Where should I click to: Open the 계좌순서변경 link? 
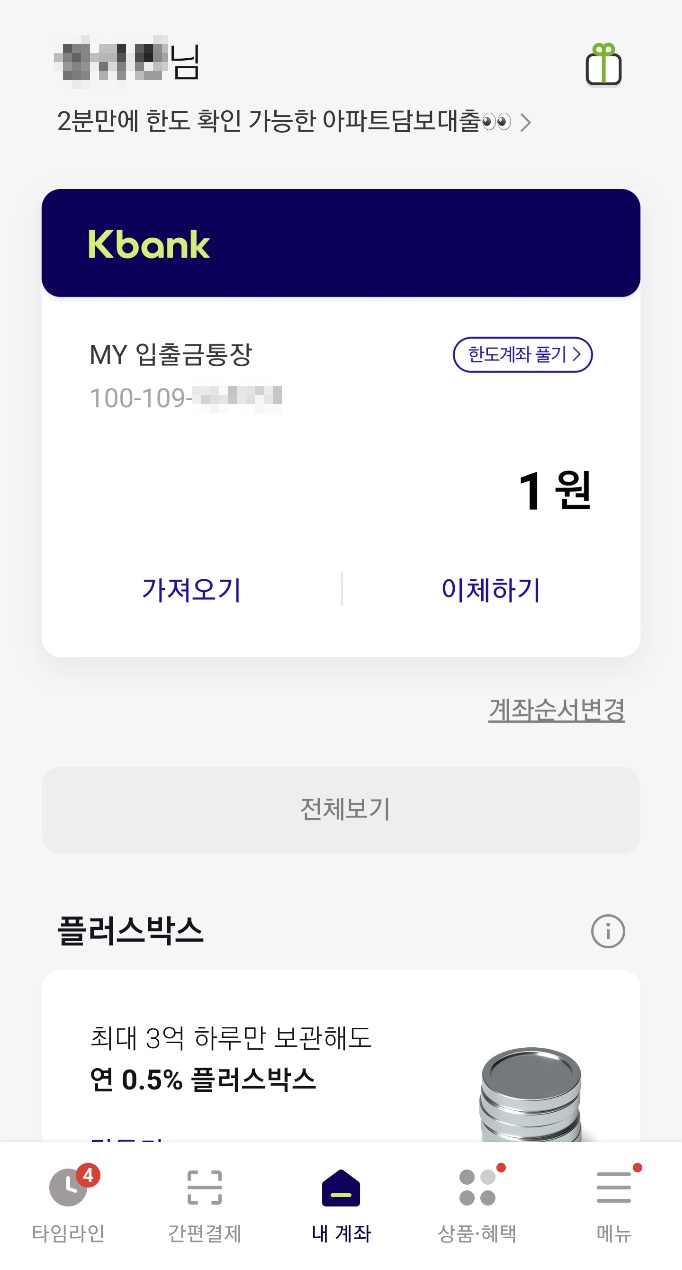point(556,710)
